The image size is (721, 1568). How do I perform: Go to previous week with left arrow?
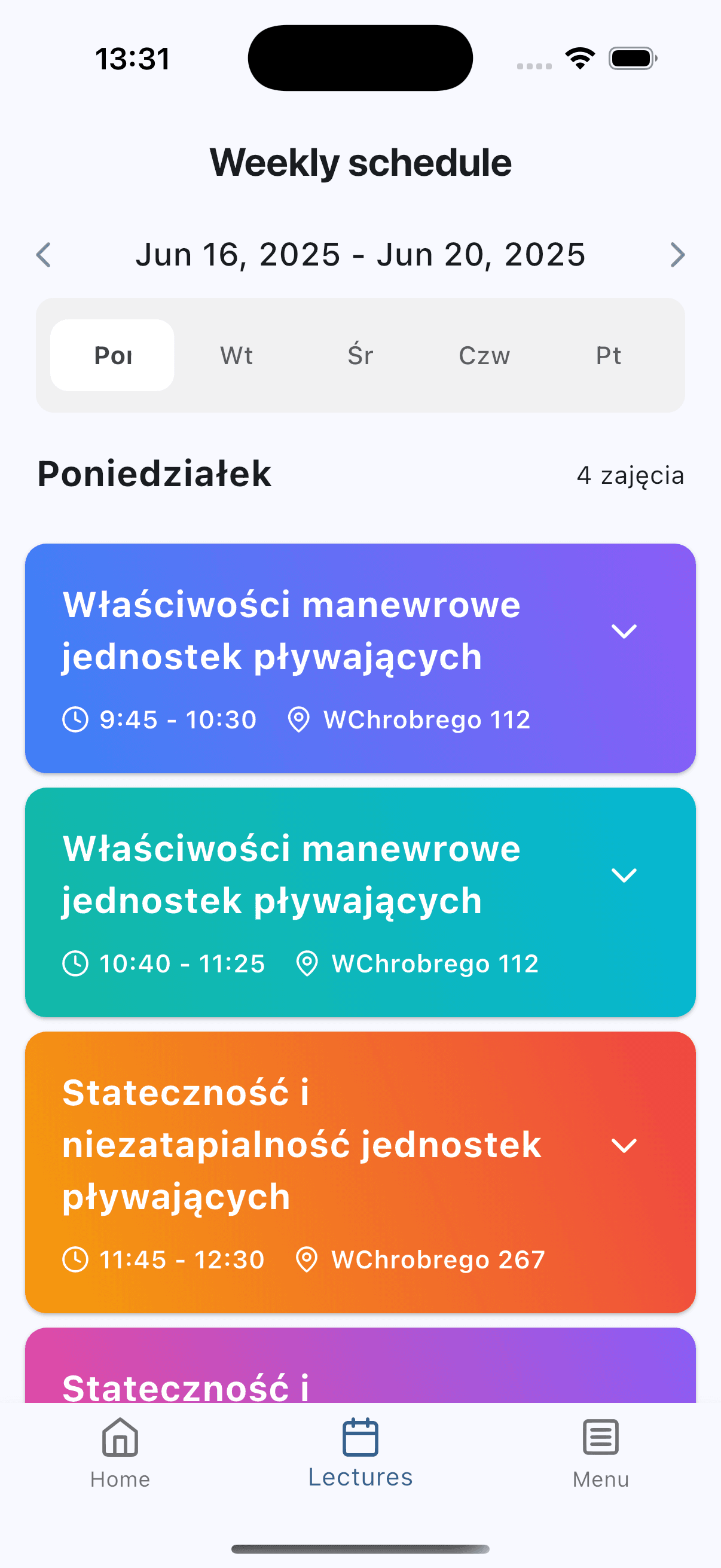(43, 254)
